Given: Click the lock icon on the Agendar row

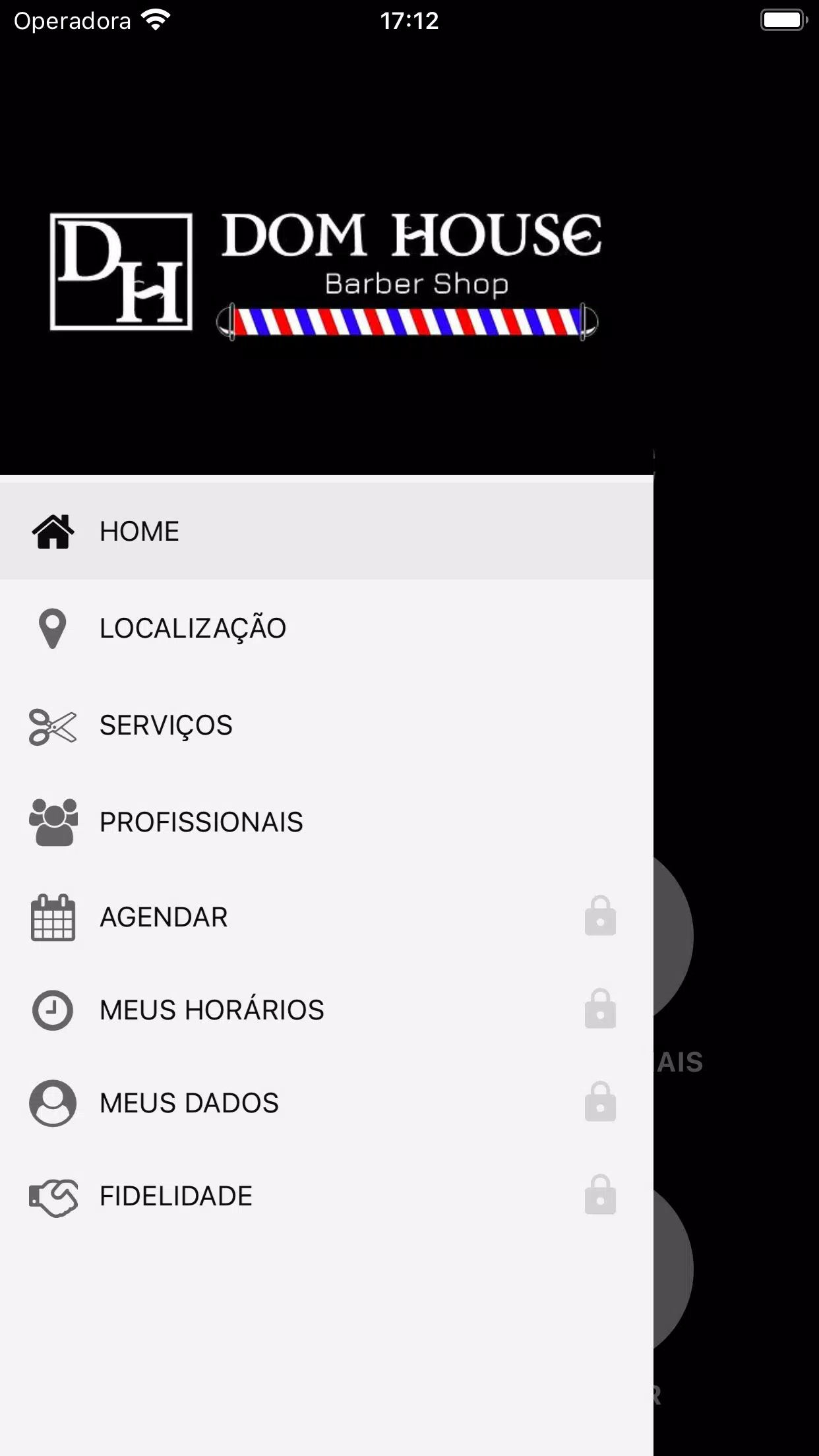Looking at the screenshot, I should point(600,916).
